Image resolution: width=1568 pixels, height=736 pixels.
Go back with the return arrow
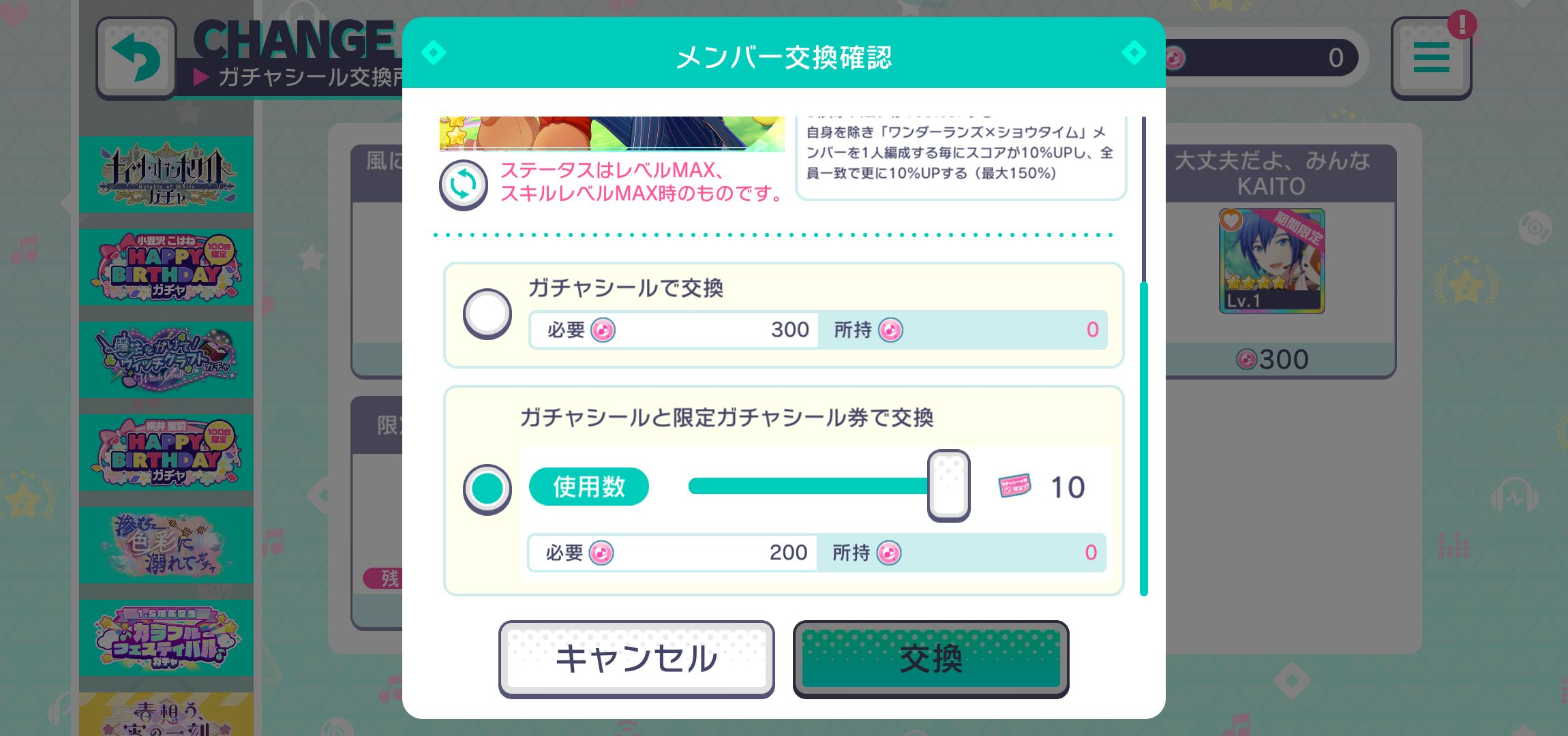click(x=136, y=58)
